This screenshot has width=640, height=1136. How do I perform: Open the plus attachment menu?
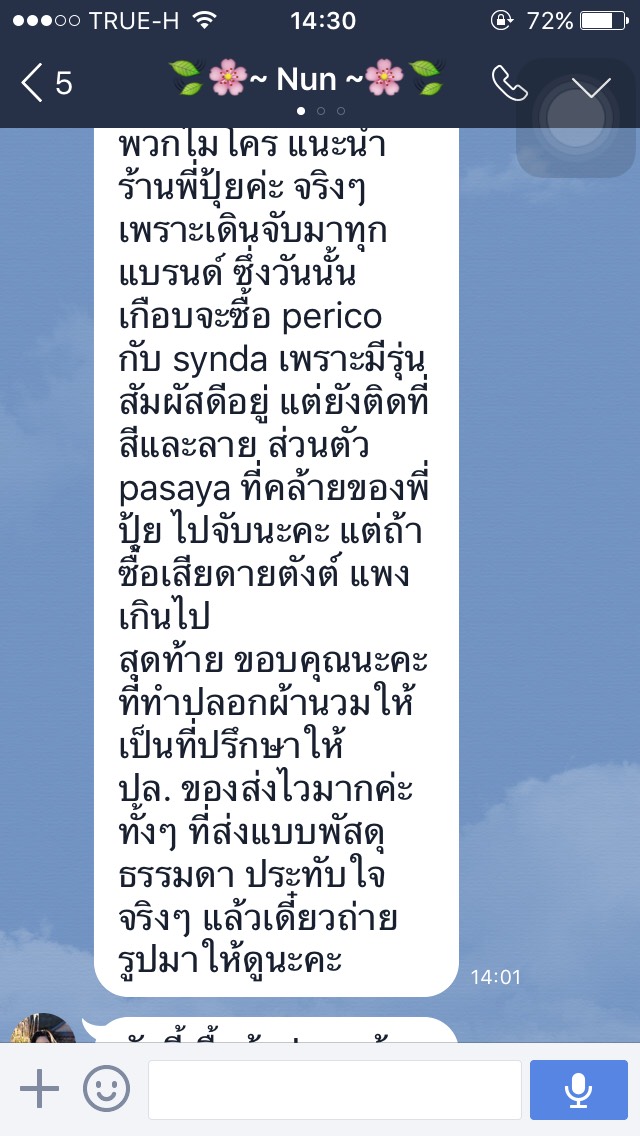pyautogui.click(x=39, y=1087)
